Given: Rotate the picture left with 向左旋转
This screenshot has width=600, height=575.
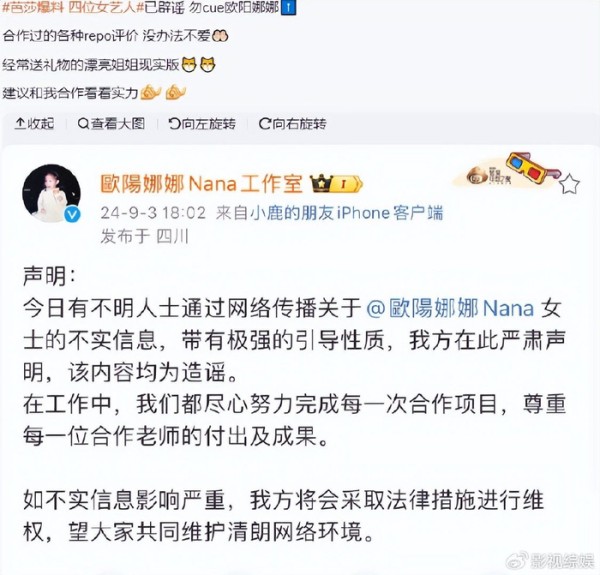Looking at the screenshot, I should [202, 123].
